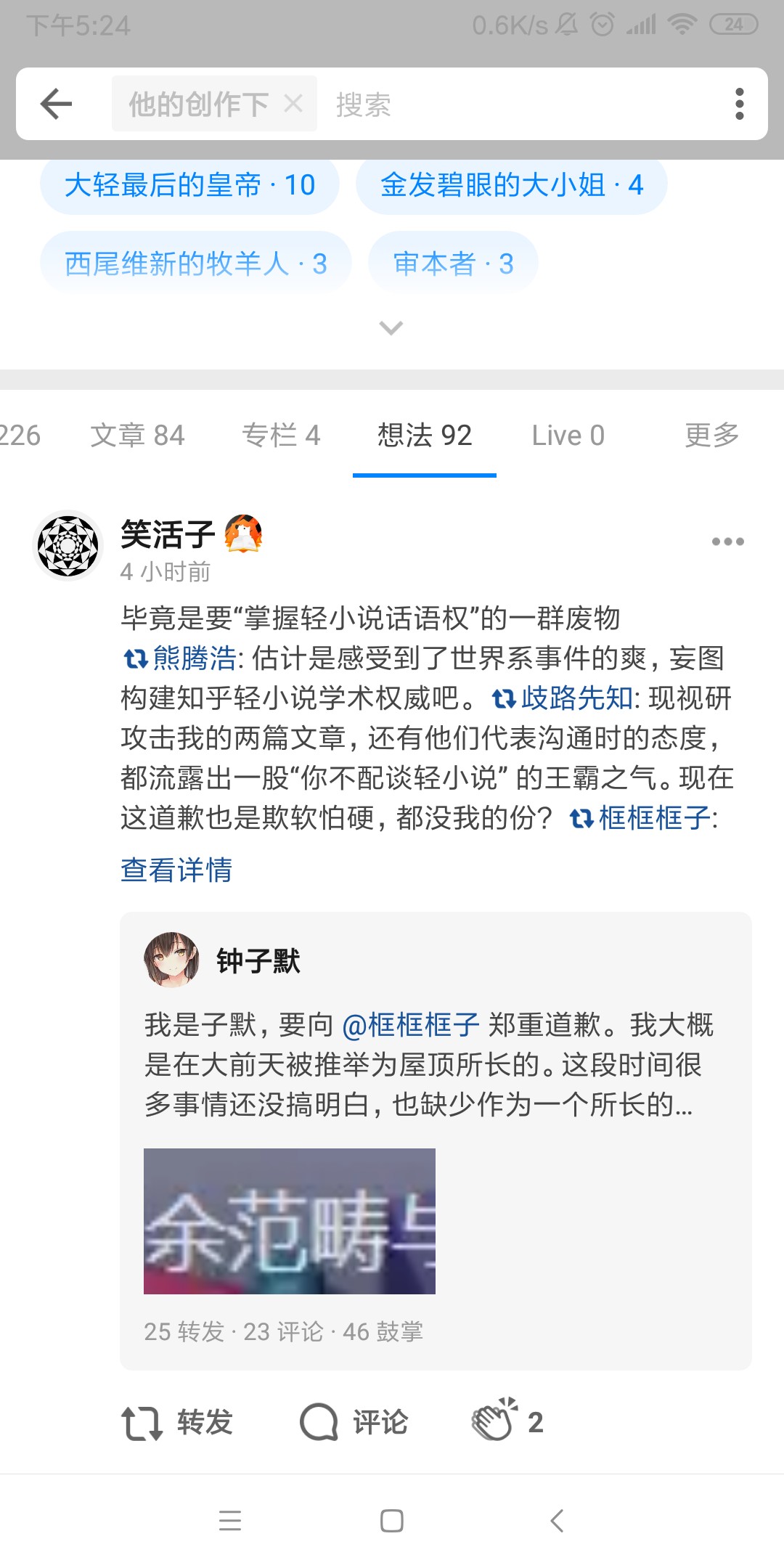
Task: Tap the 搜索 search field
Action: (x=508, y=105)
